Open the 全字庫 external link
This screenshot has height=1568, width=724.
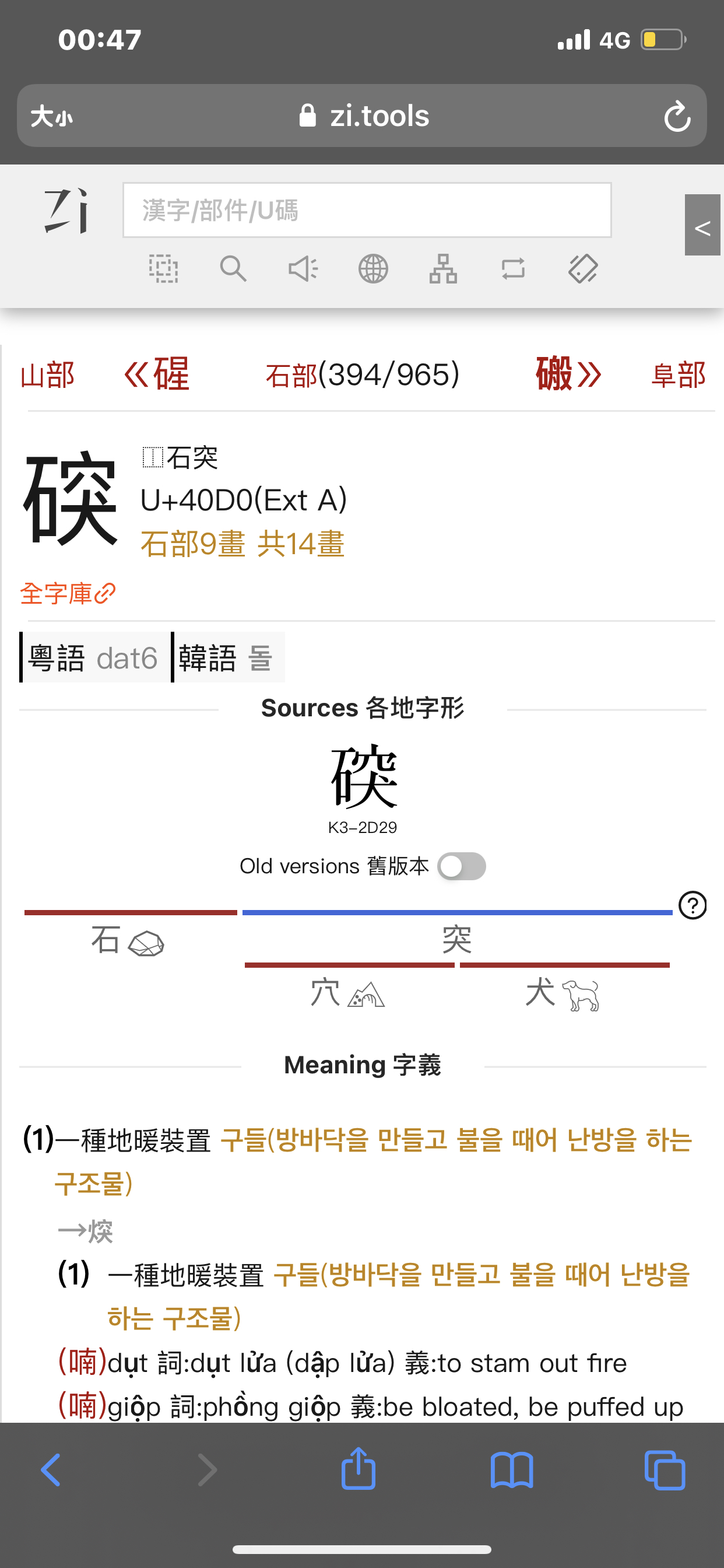68,593
